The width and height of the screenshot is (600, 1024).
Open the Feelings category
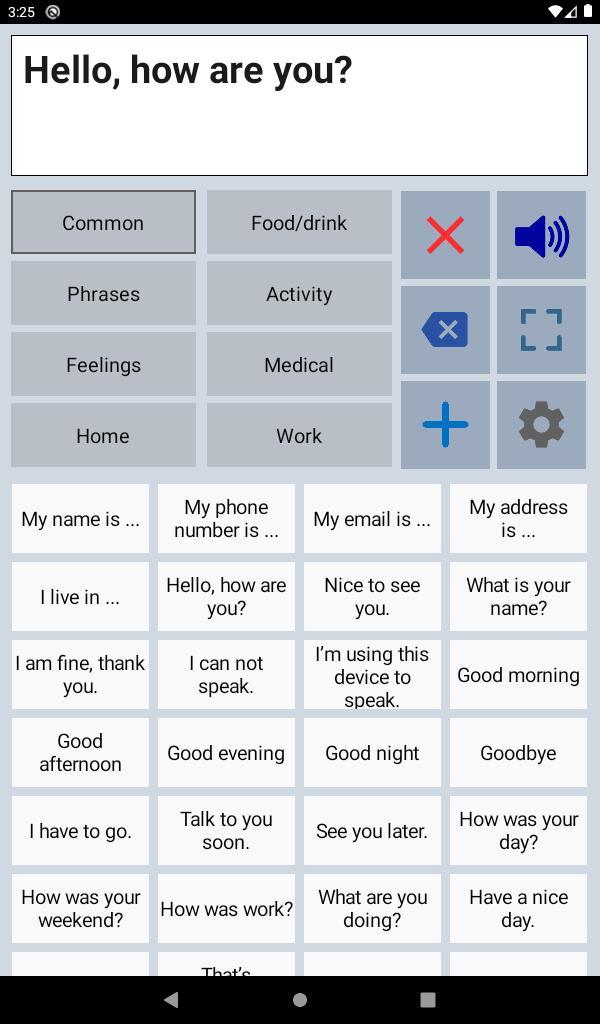[103, 365]
